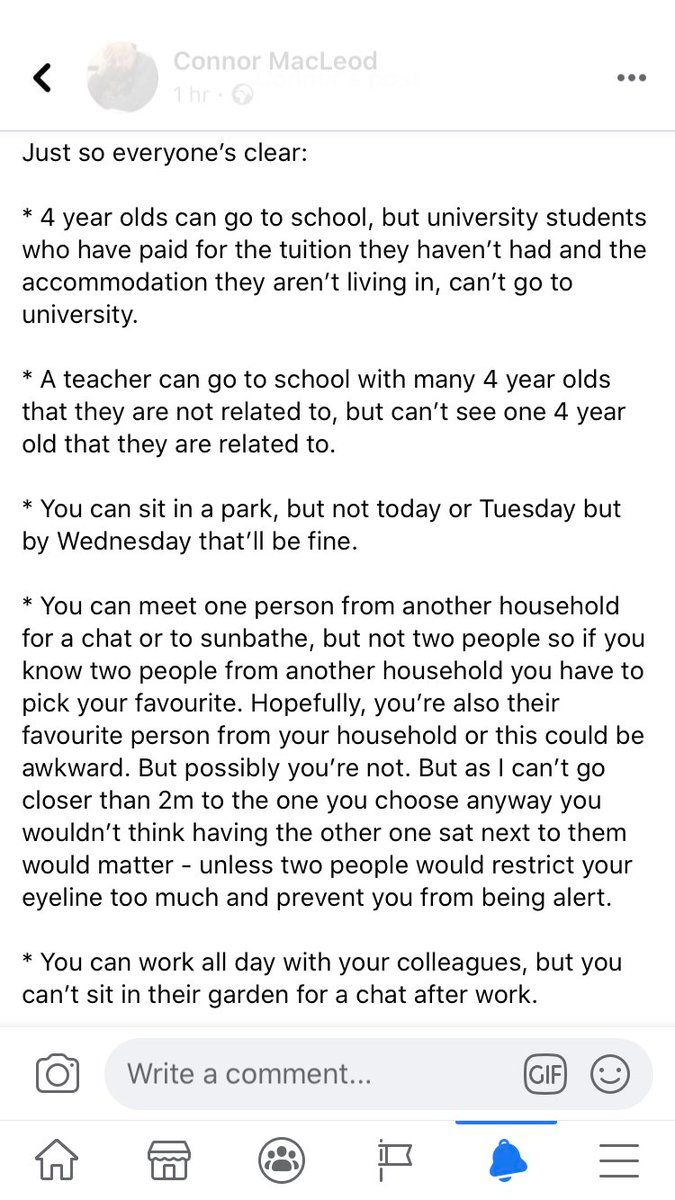Open the GIF picker

click(545, 1075)
